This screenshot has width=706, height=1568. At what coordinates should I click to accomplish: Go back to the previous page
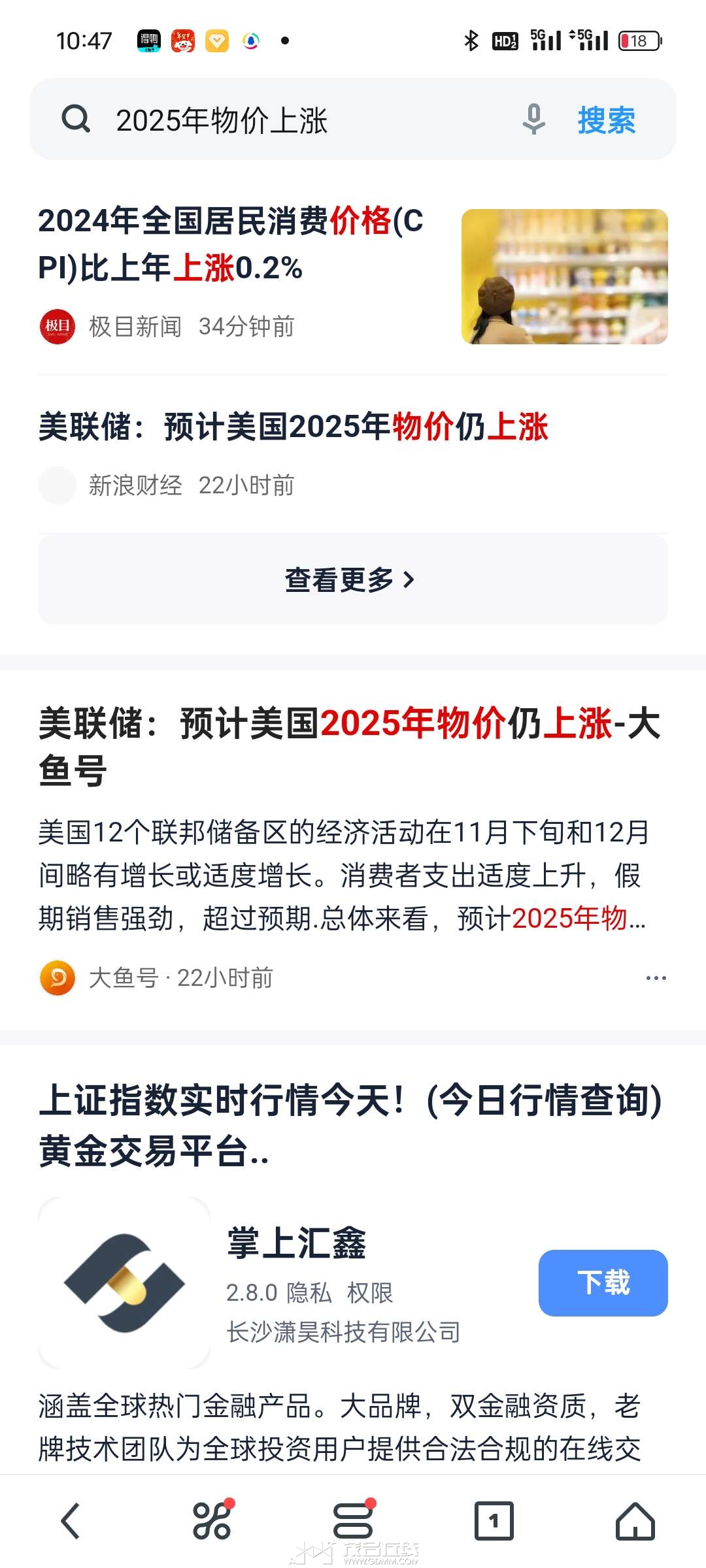click(x=71, y=1521)
